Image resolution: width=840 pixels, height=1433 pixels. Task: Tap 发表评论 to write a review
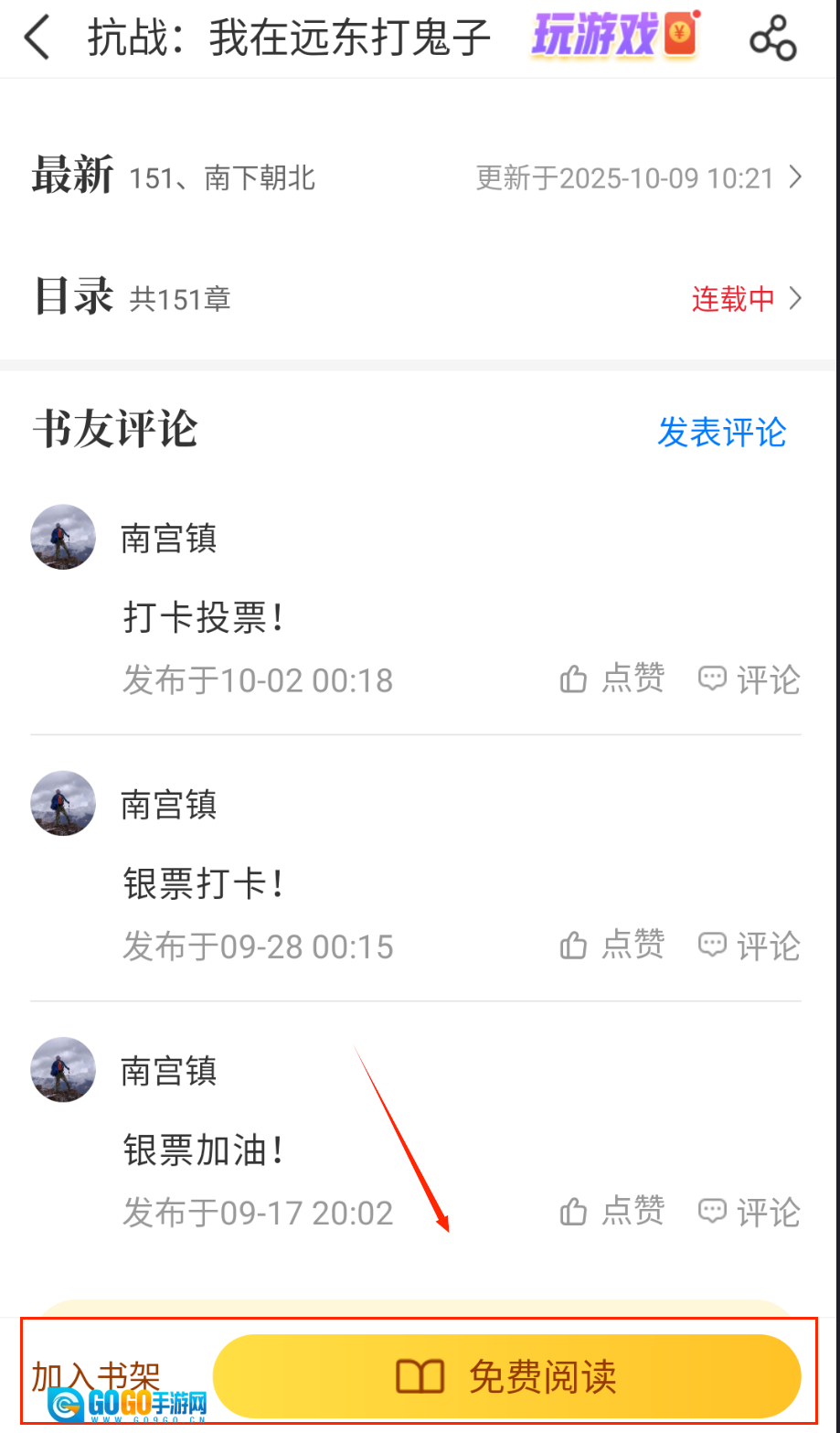(x=721, y=432)
